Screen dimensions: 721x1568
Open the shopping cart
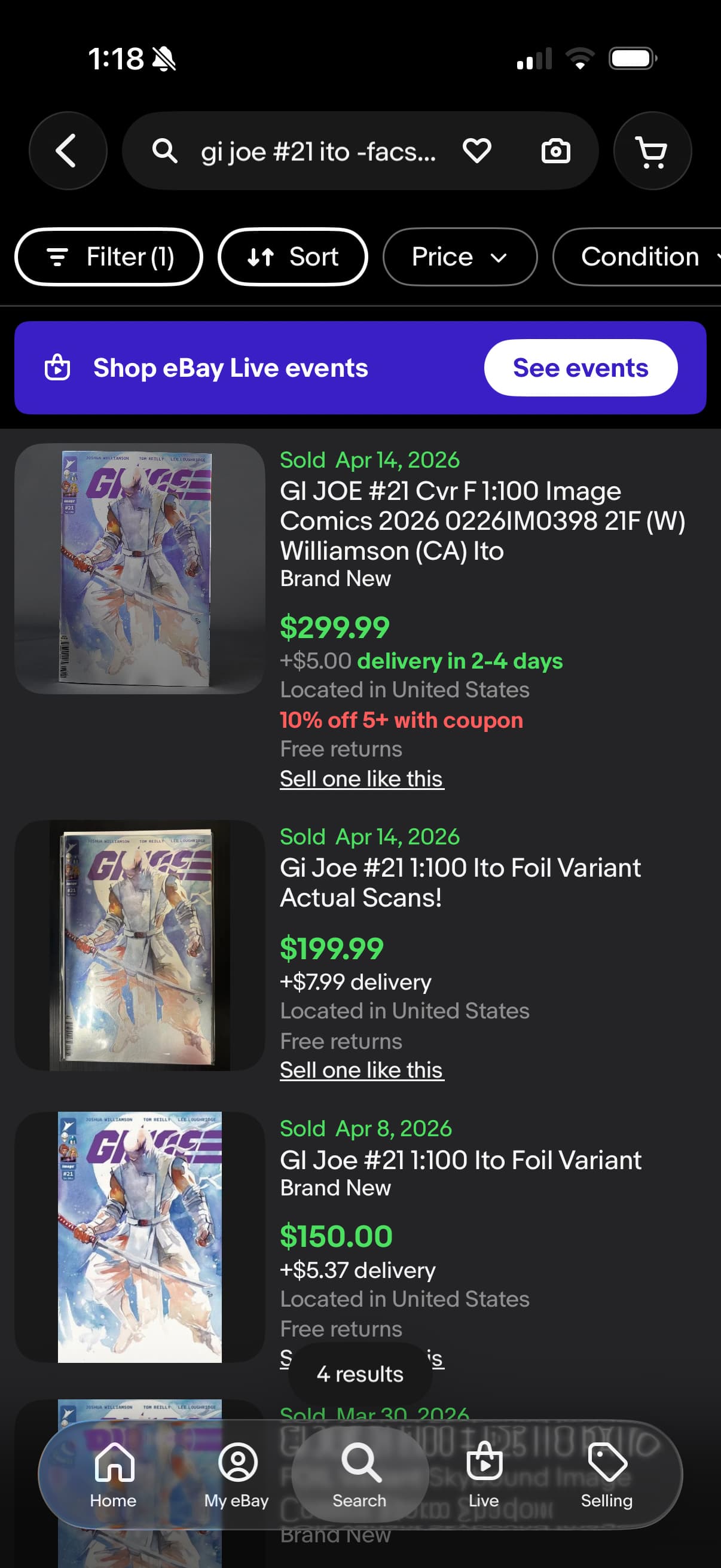click(652, 150)
